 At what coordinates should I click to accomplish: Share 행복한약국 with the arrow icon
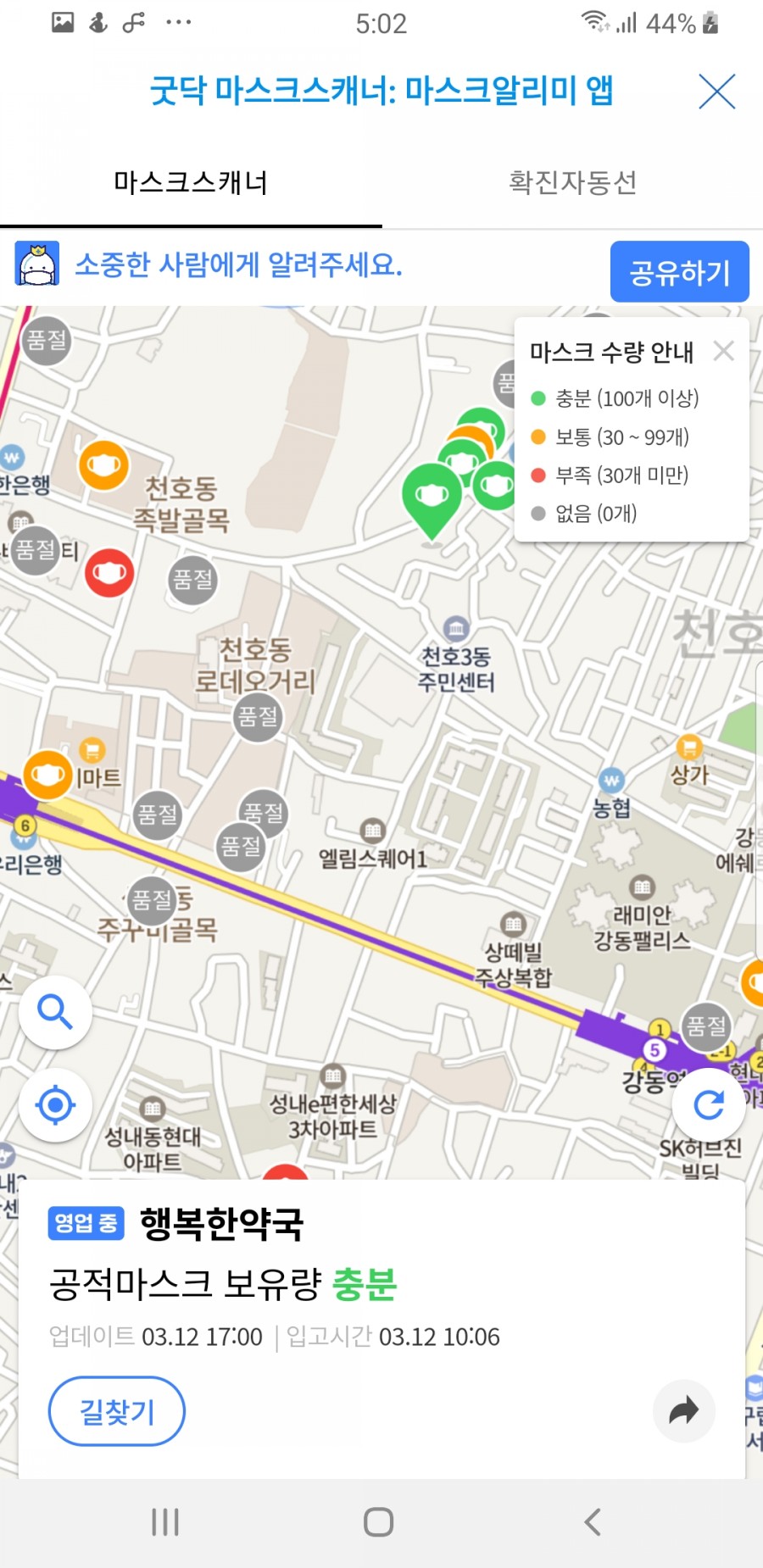[683, 1411]
